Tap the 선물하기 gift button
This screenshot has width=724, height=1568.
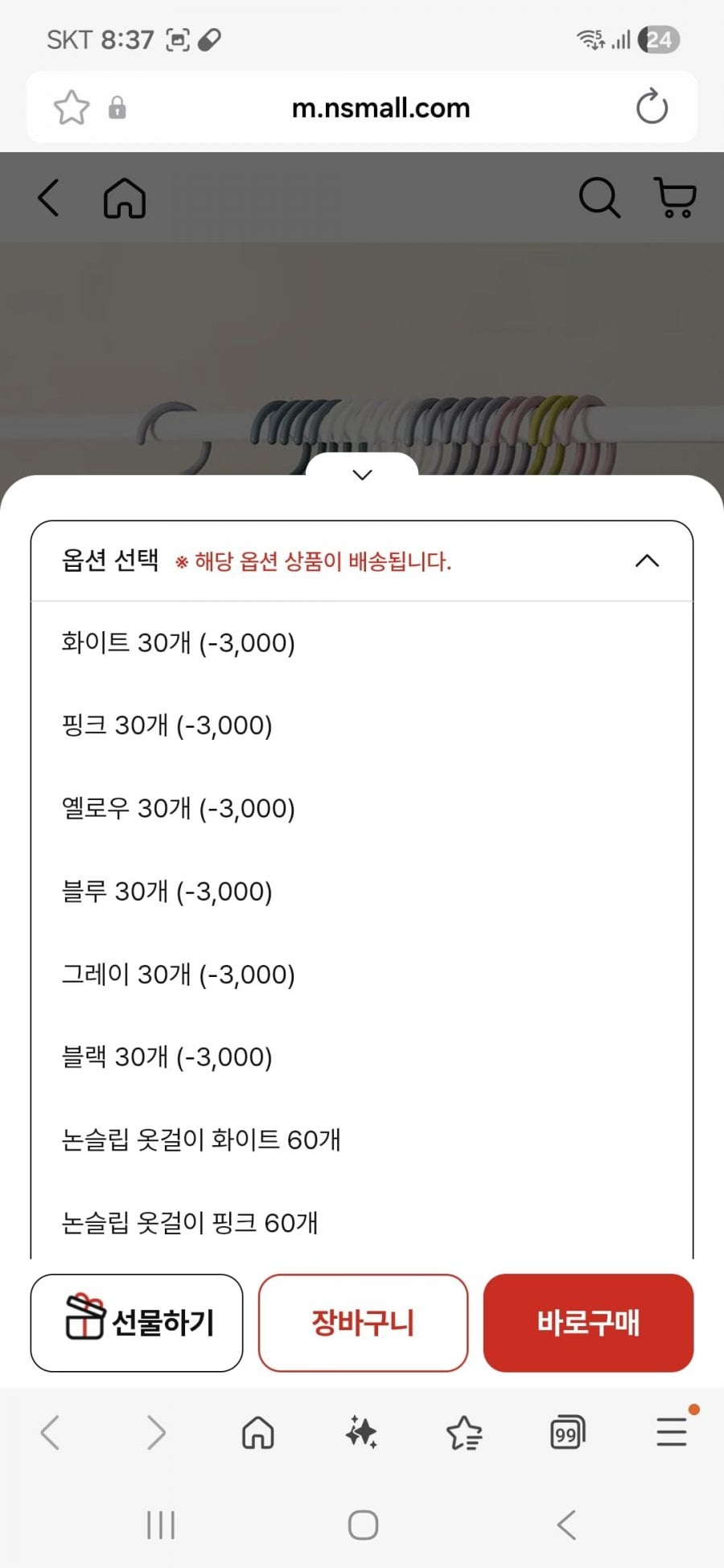137,1323
